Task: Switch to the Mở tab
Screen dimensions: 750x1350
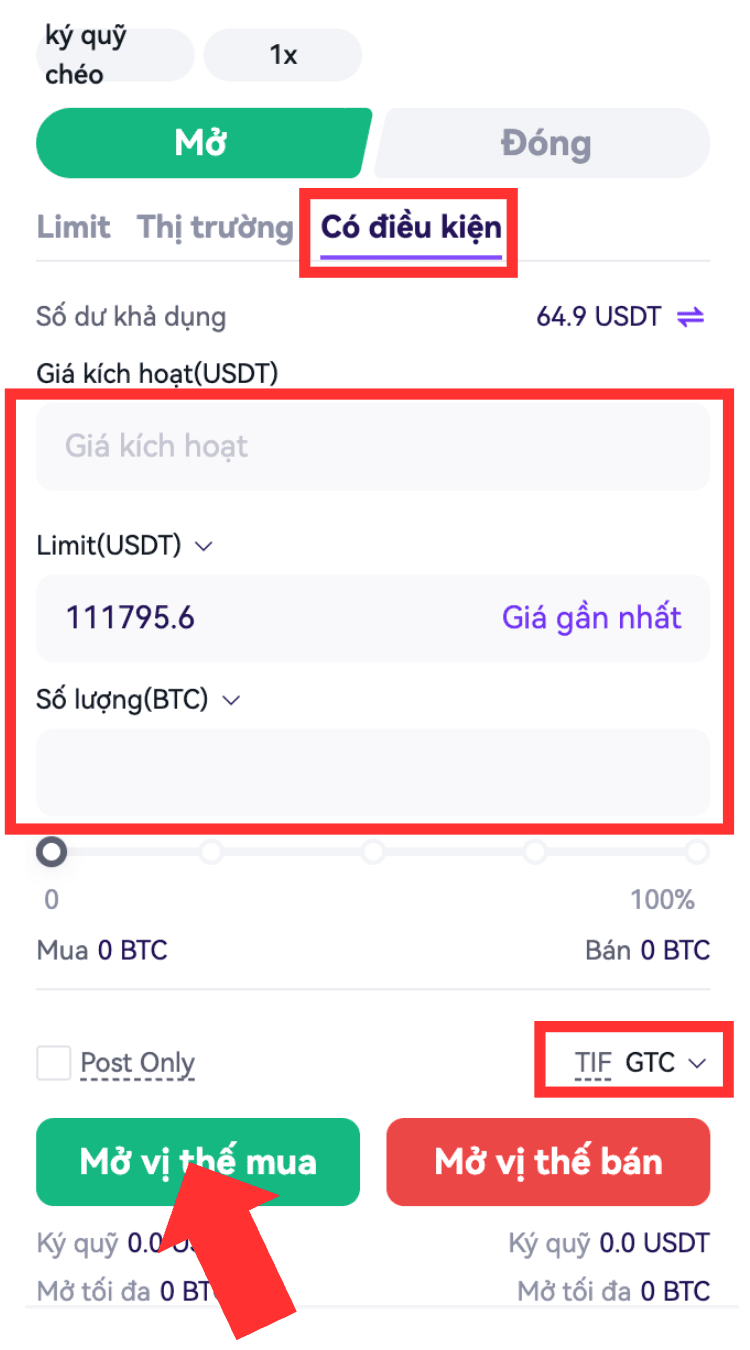Action: [x=201, y=143]
